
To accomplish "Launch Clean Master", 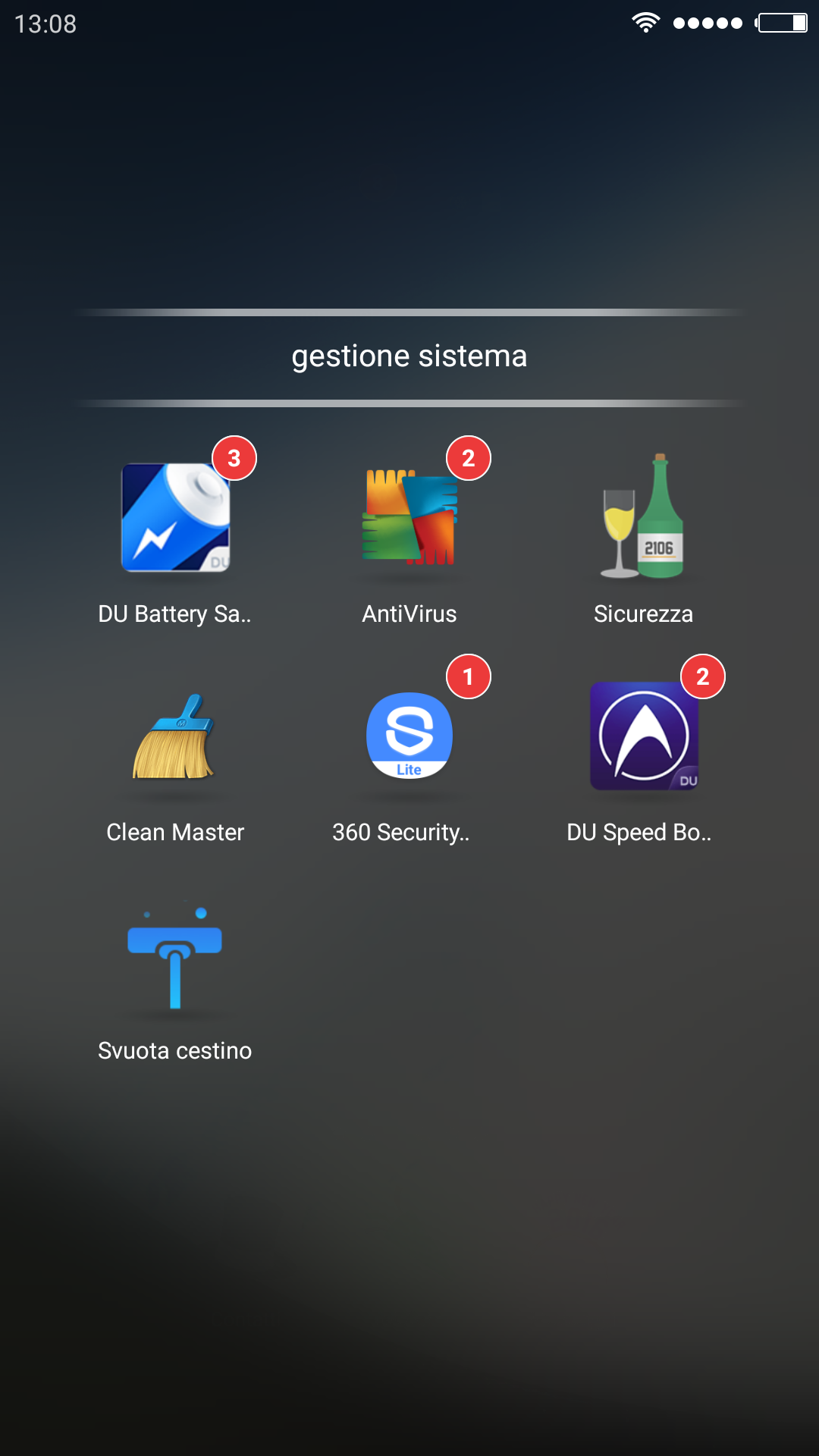I will pos(175,736).
